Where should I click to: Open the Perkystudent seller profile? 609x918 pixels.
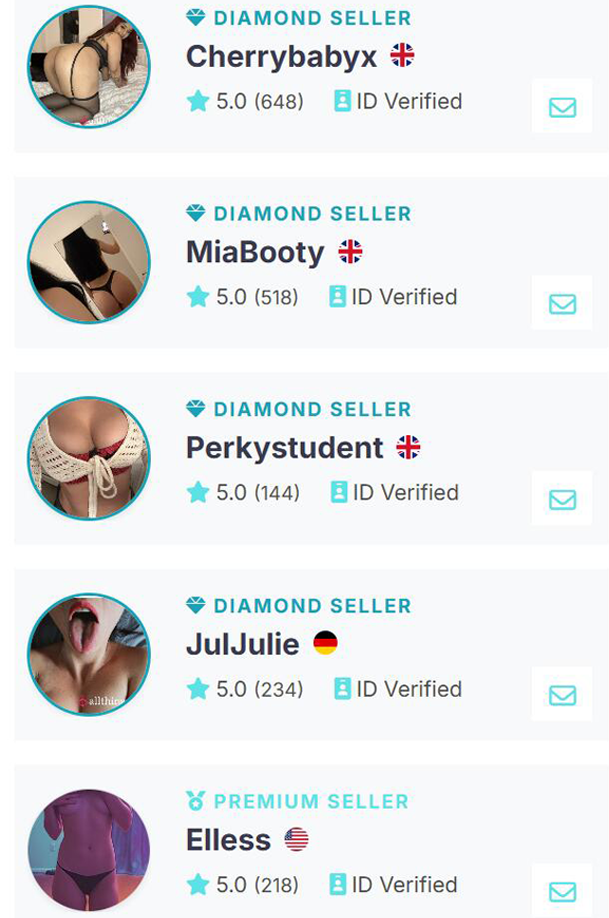(284, 448)
